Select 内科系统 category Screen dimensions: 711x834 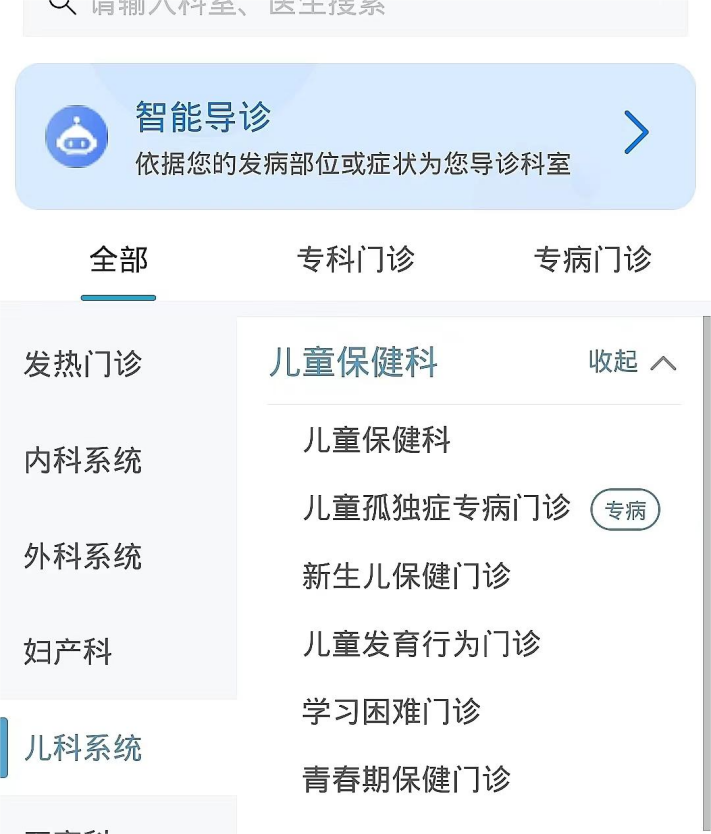coord(83,461)
